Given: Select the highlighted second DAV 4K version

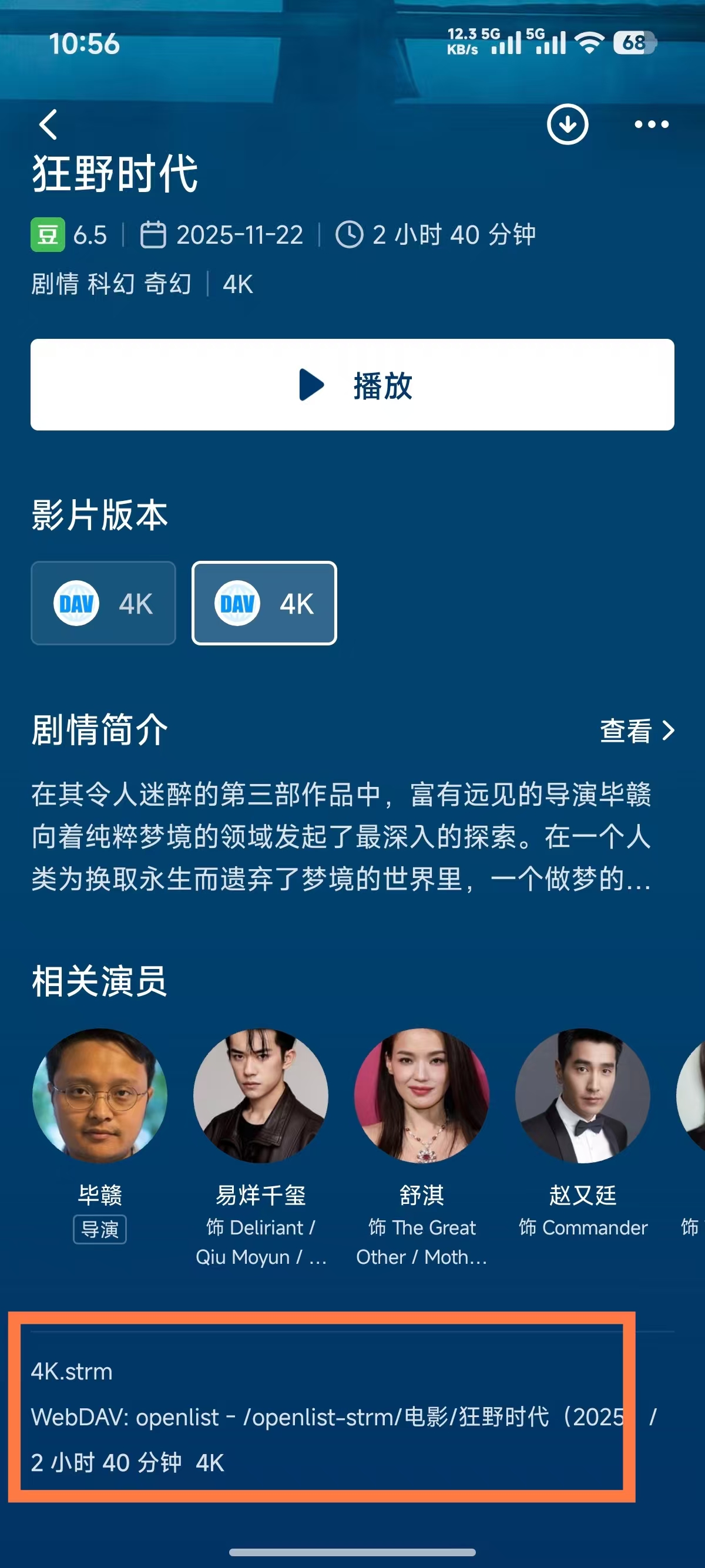Looking at the screenshot, I should pyautogui.click(x=264, y=603).
